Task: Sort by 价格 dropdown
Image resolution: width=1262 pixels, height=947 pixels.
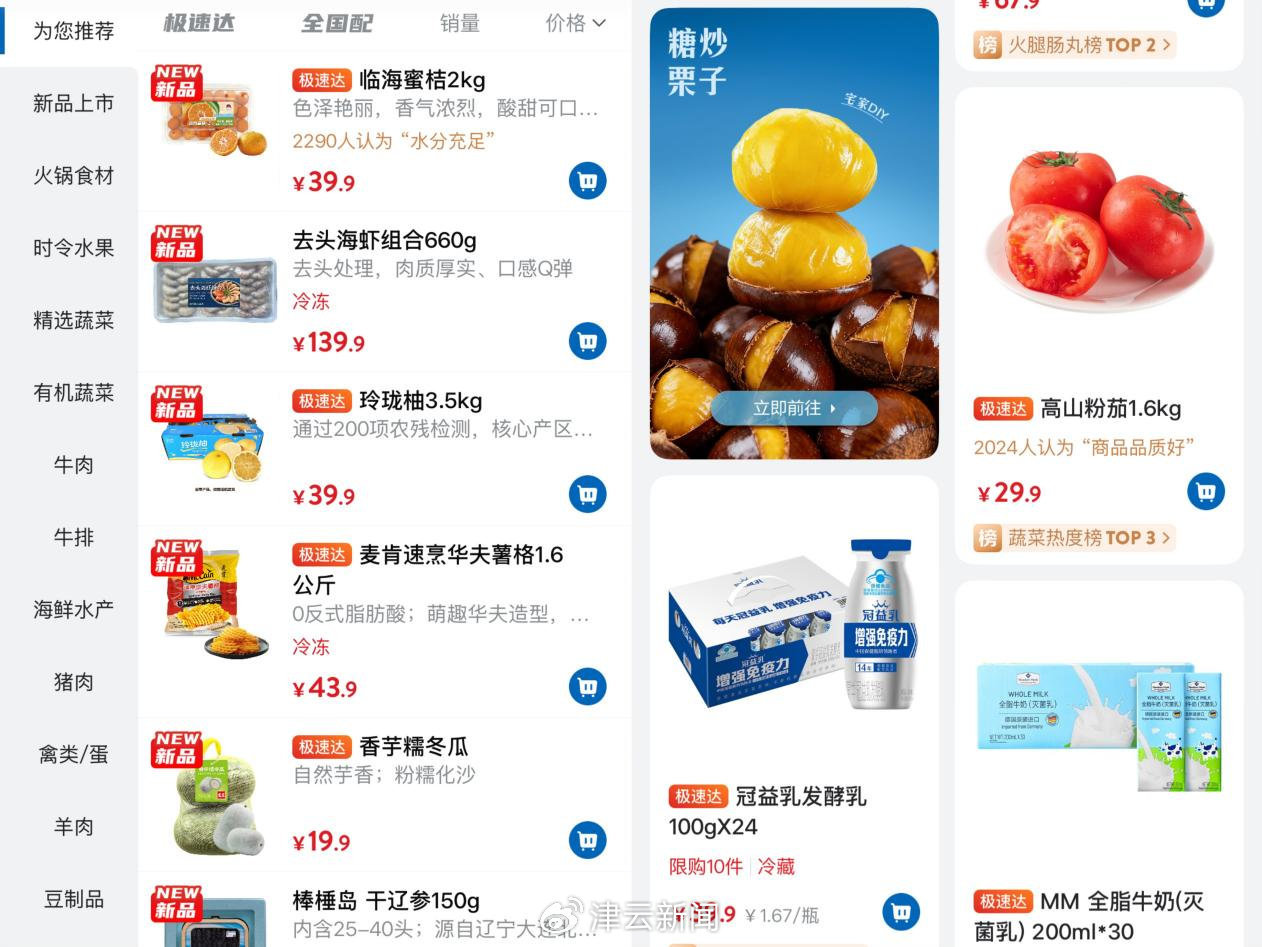Action: [575, 23]
